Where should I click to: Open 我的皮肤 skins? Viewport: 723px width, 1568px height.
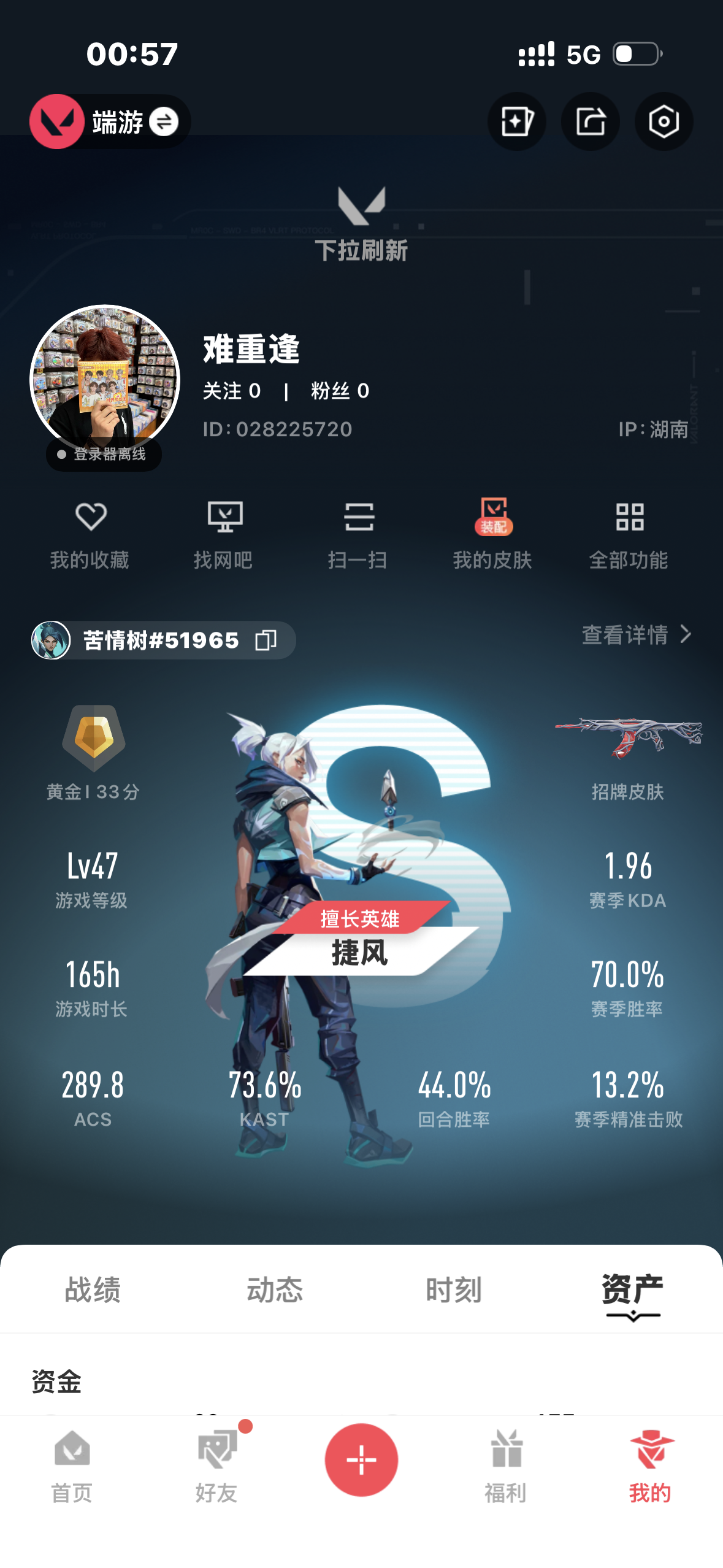[x=492, y=534]
